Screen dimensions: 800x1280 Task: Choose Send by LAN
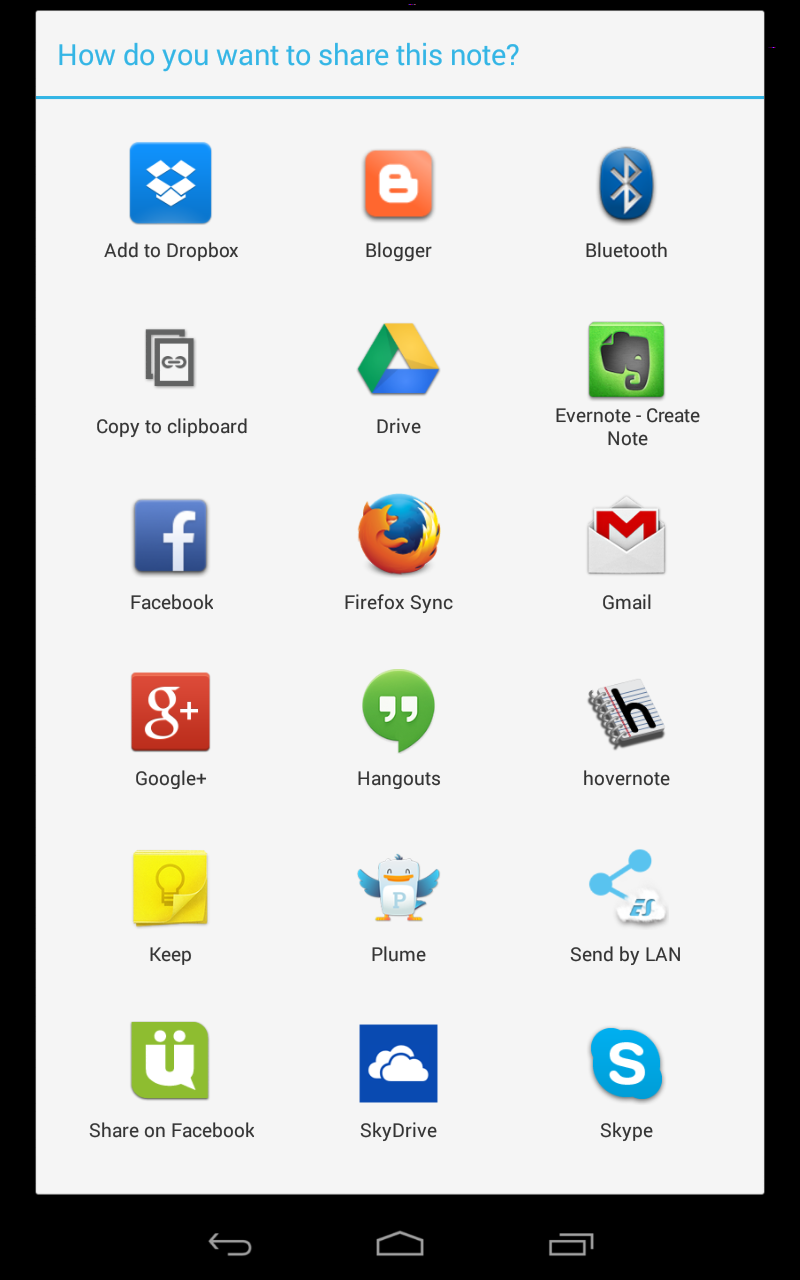click(x=626, y=905)
